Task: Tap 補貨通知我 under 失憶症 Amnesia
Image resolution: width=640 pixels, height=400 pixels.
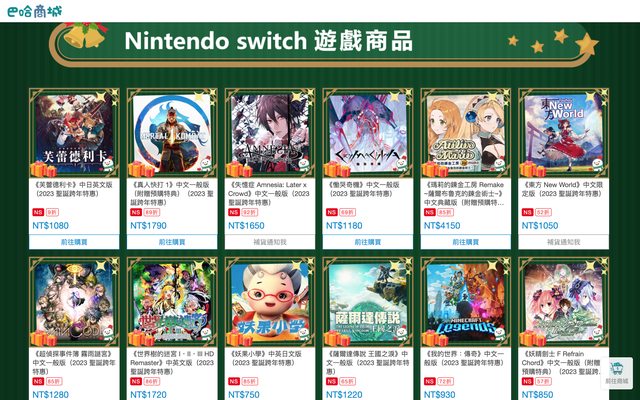Action: coord(269,241)
